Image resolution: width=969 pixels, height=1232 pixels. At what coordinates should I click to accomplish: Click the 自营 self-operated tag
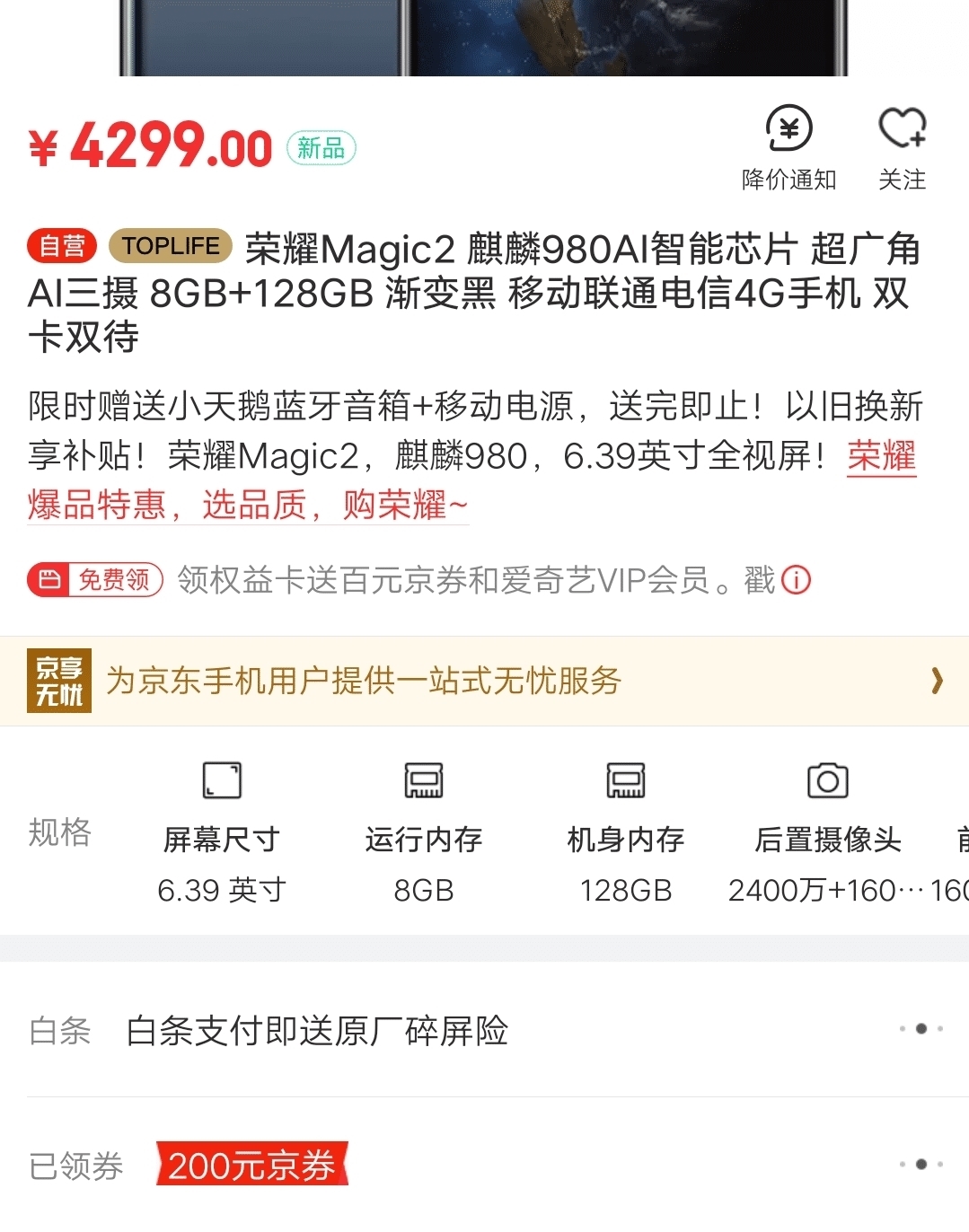click(60, 246)
